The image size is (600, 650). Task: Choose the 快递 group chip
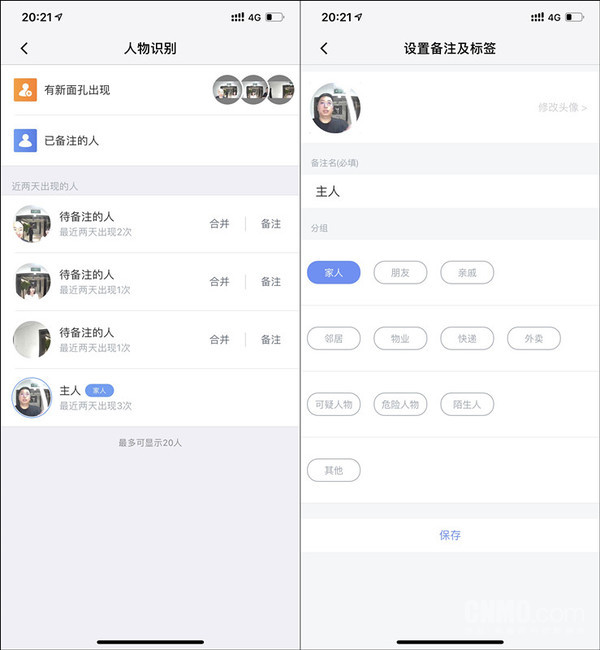pos(467,339)
